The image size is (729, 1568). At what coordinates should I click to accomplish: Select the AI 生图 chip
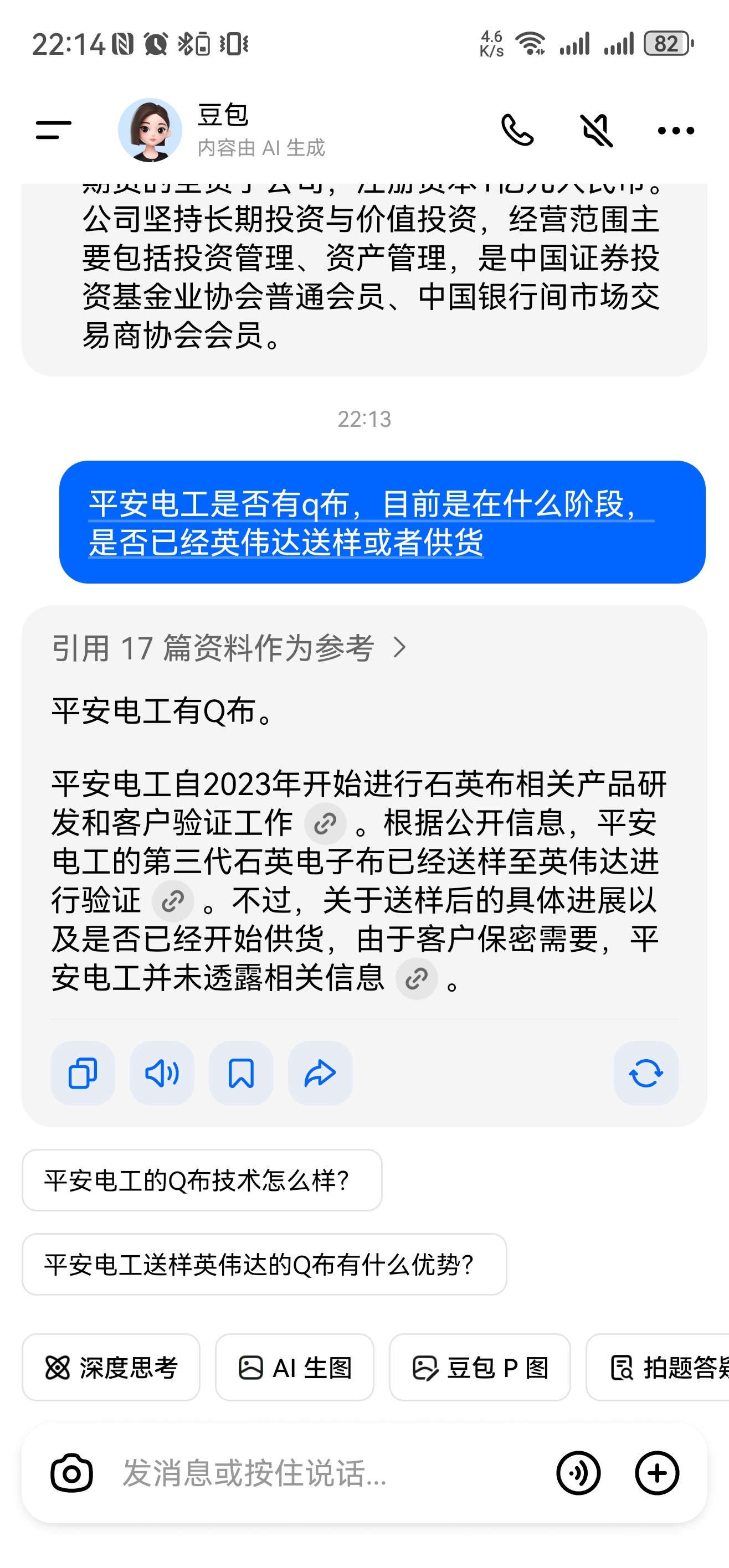[x=294, y=1368]
